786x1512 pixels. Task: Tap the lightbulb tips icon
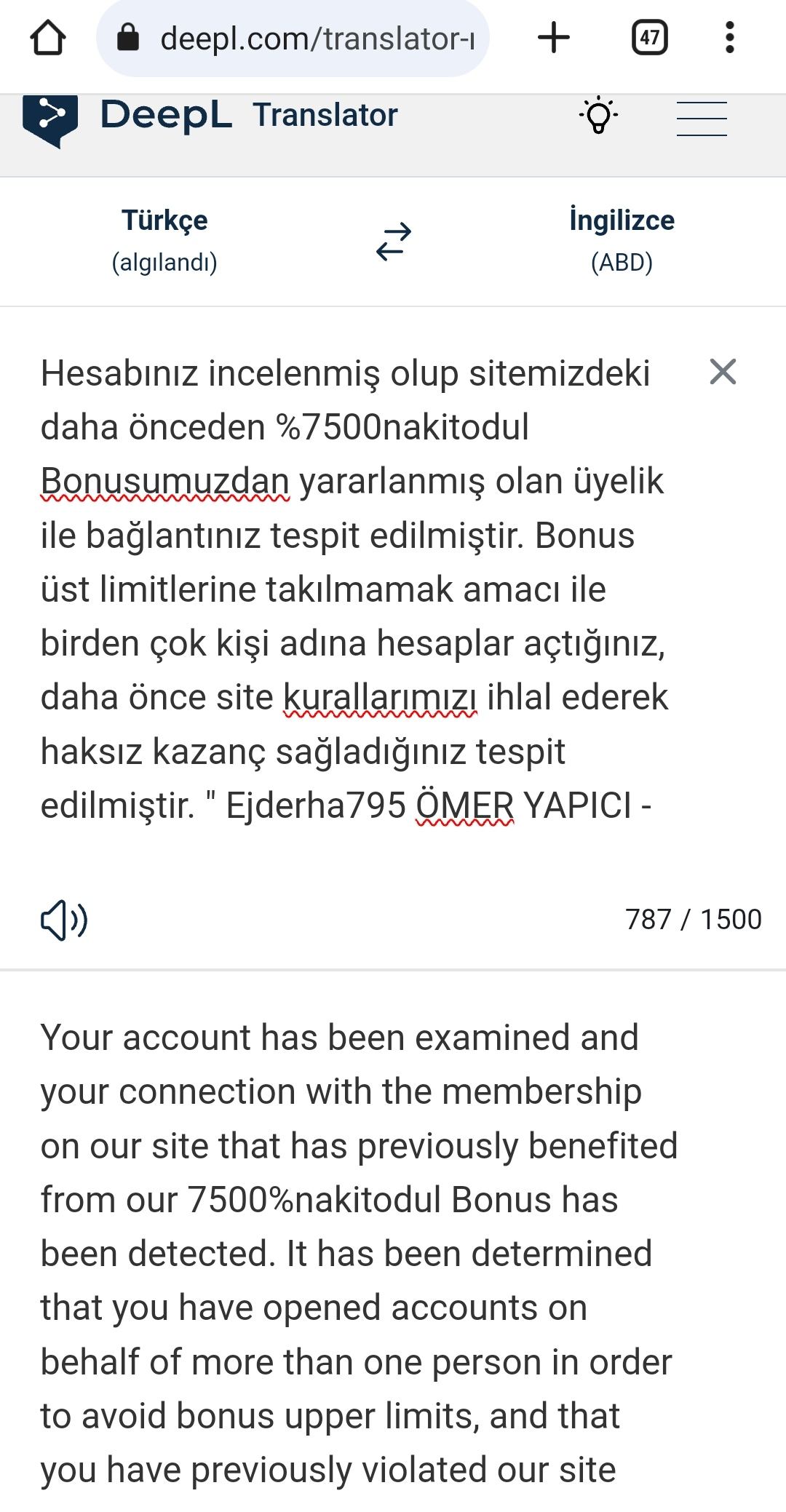598,116
